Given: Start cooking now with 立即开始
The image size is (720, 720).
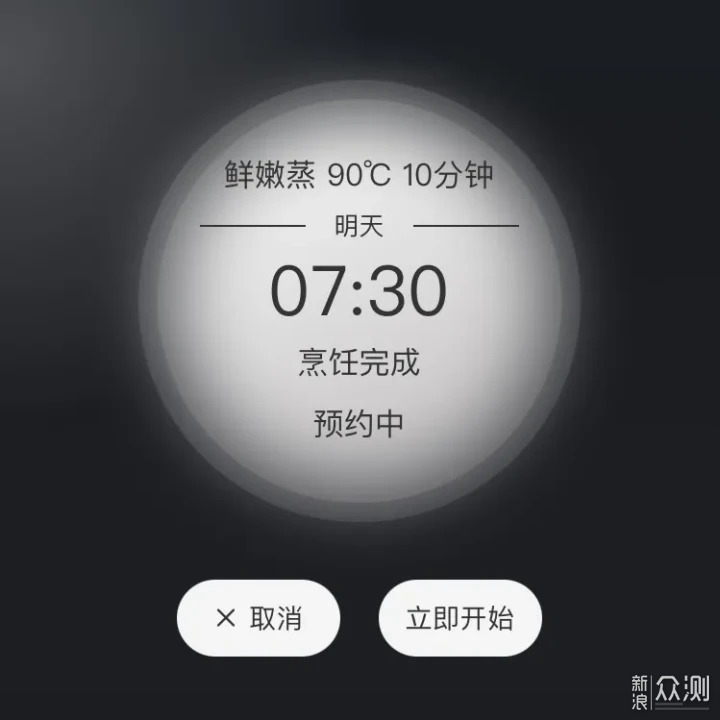Looking at the screenshot, I should [x=460, y=618].
